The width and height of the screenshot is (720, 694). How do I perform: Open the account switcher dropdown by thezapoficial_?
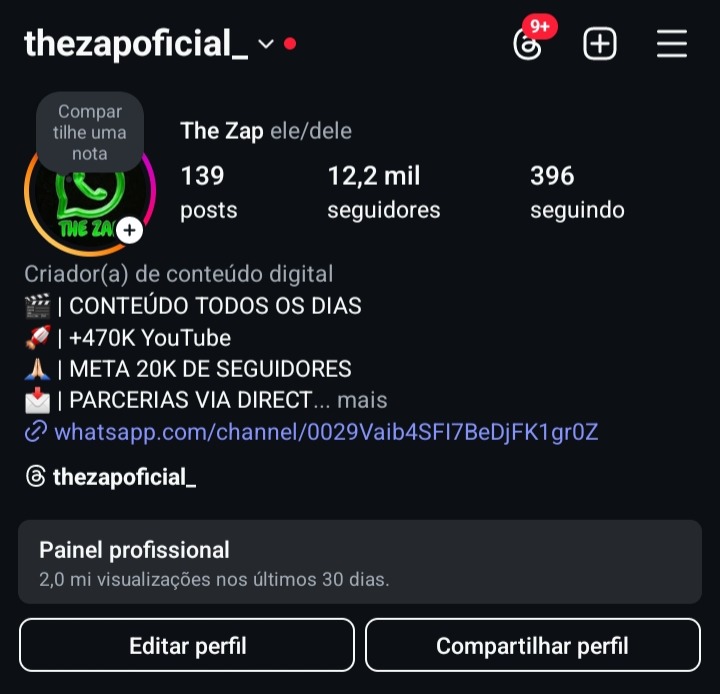tap(265, 44)
